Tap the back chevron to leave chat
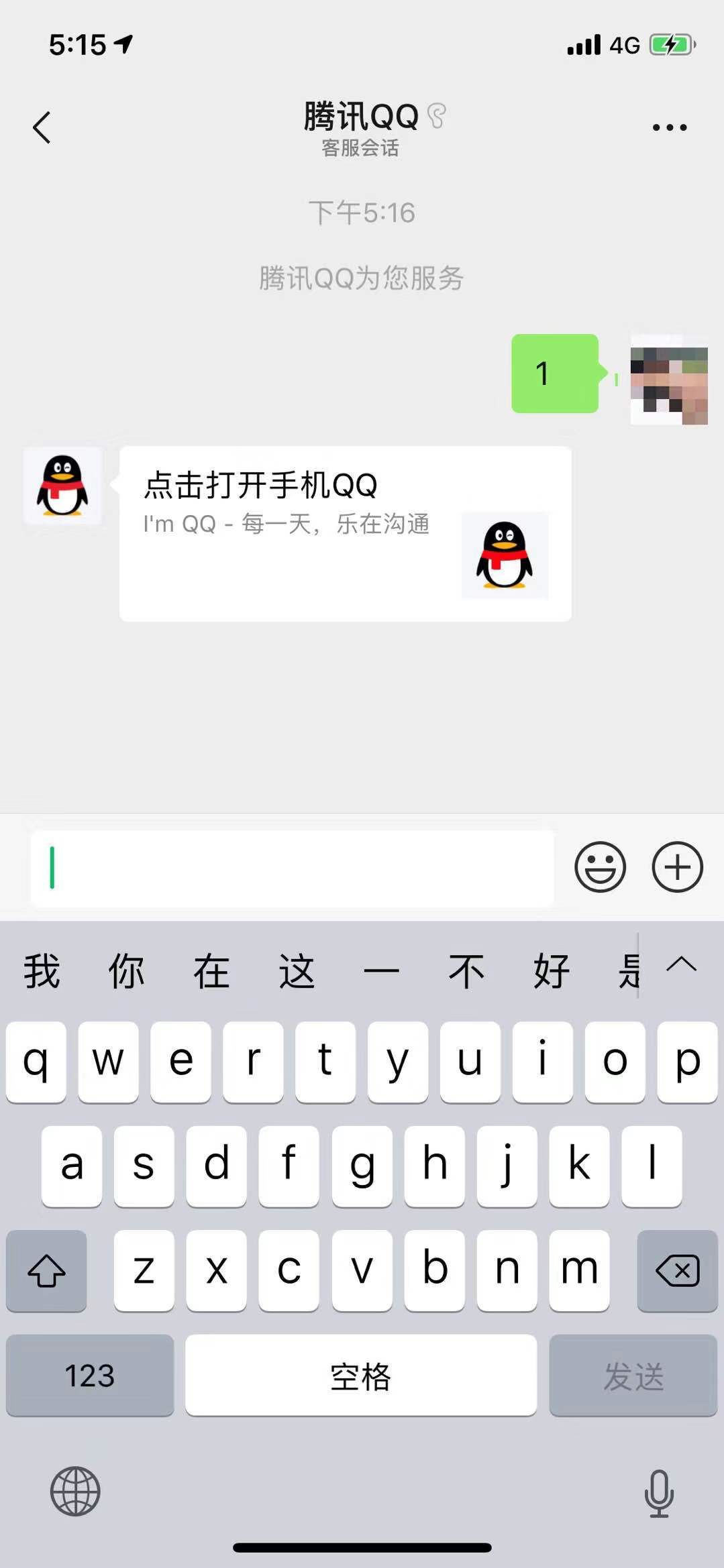Viewport: 724px width, 1568px height. pyautogui.click(x=42, y=127)
